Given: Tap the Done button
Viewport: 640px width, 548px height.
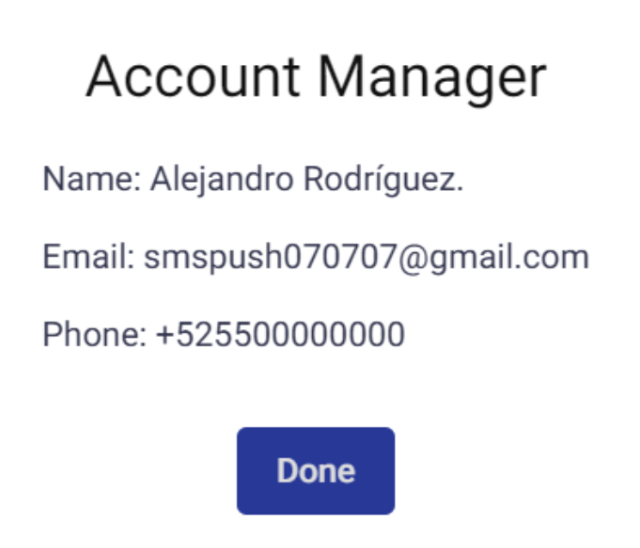Looking at the screenshot, I should 316,471.
